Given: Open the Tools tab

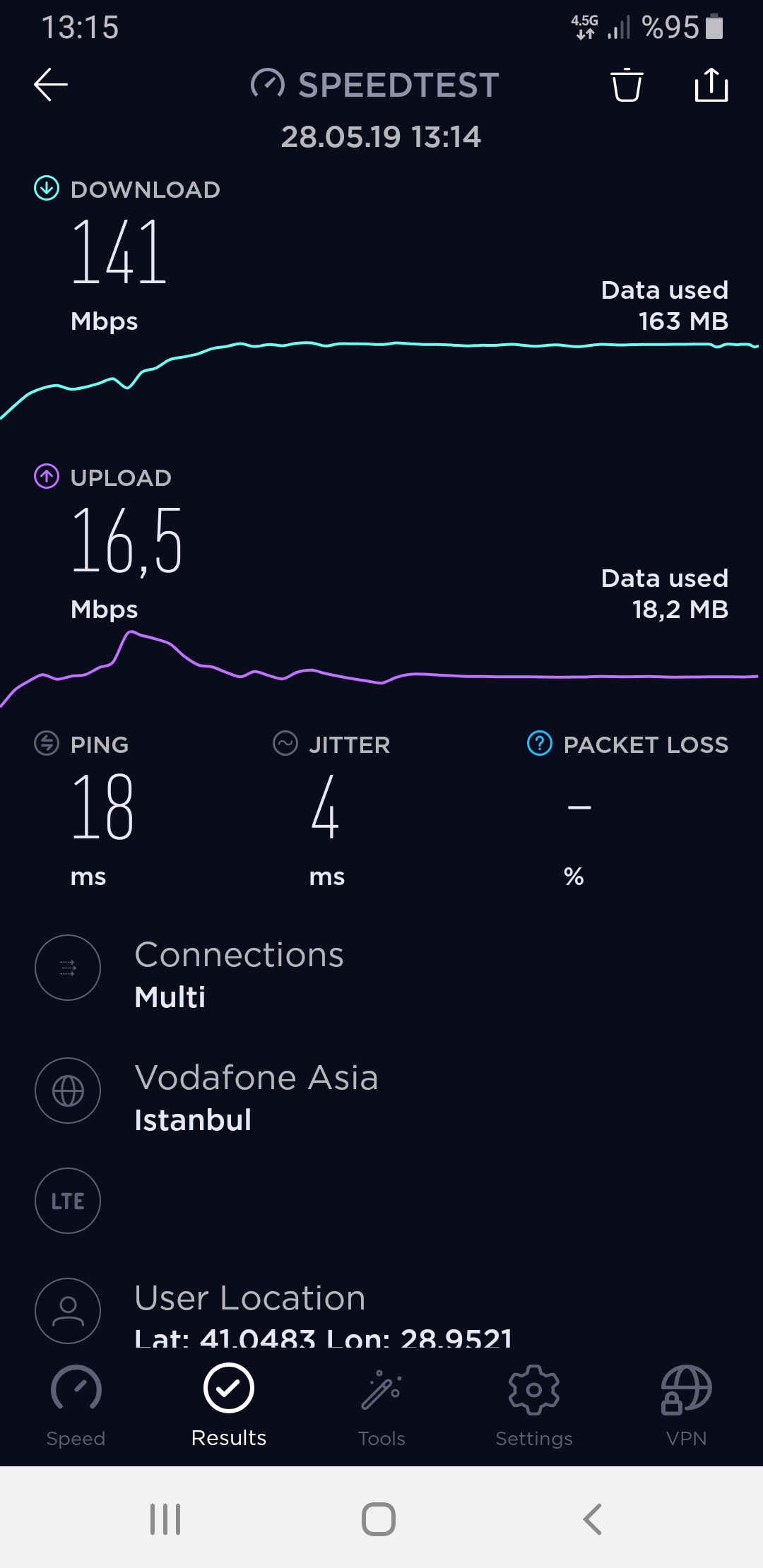Looking at the screenshot, I should coord(381,1407).
